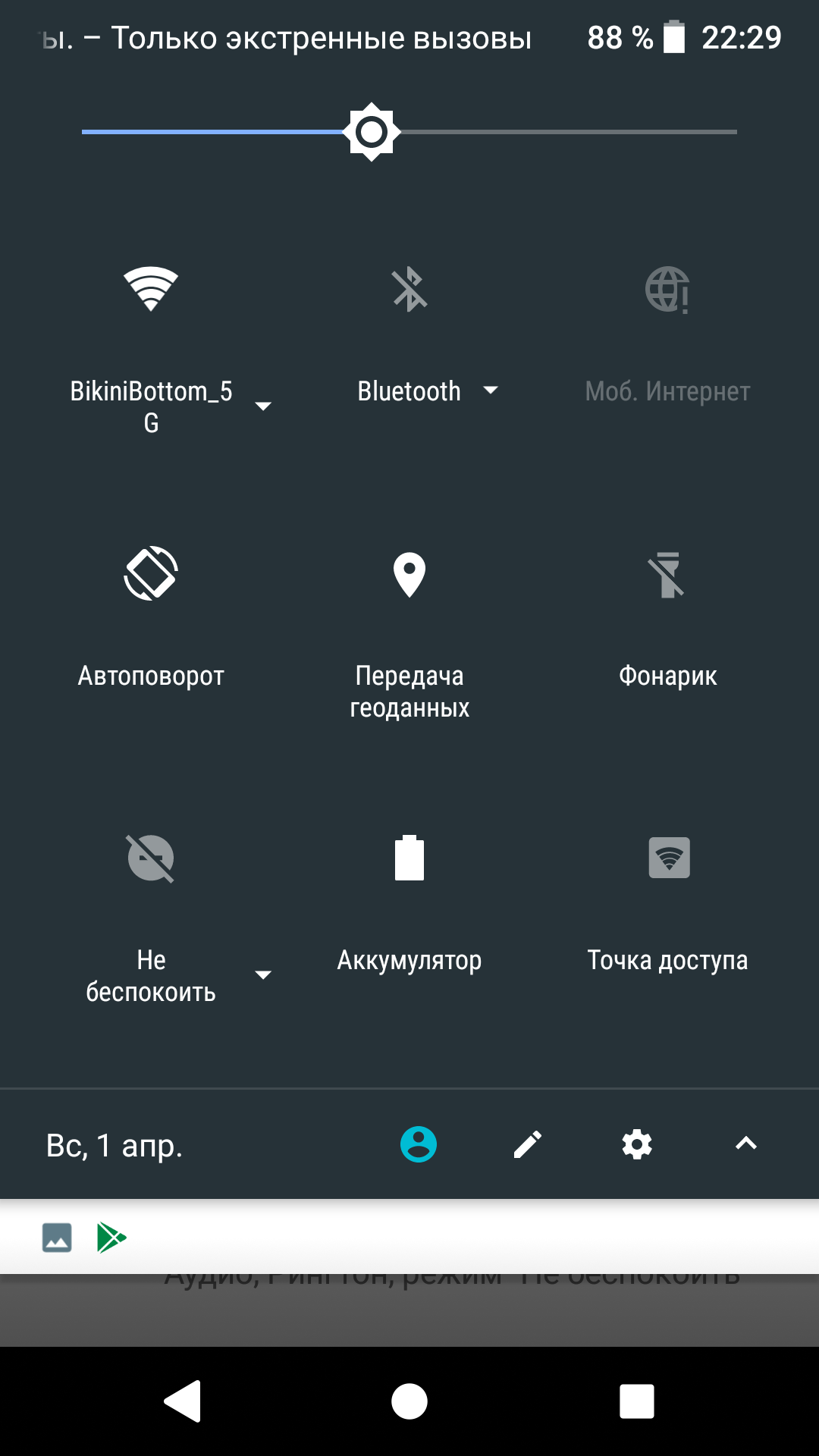
Task: Expand BikiniBottom_5G network list dropdown
Action: (263, 406)
